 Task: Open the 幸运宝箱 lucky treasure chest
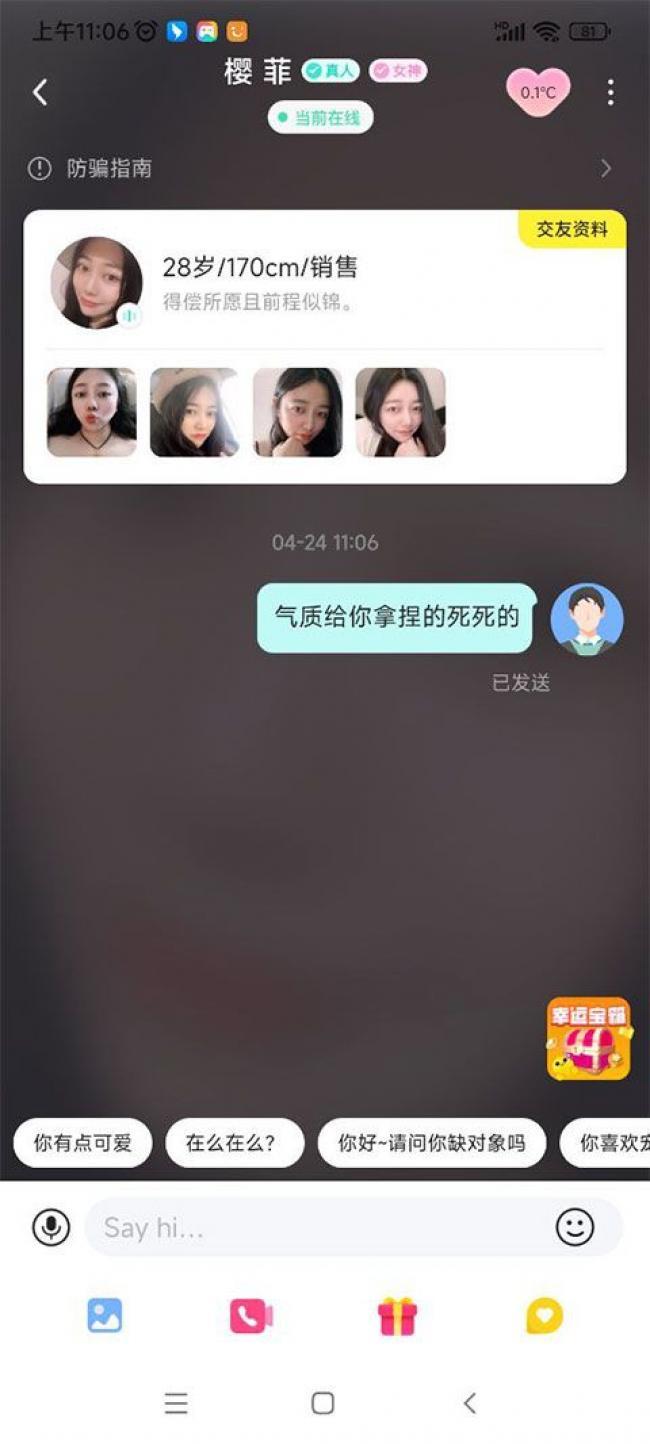[588, 1038]
